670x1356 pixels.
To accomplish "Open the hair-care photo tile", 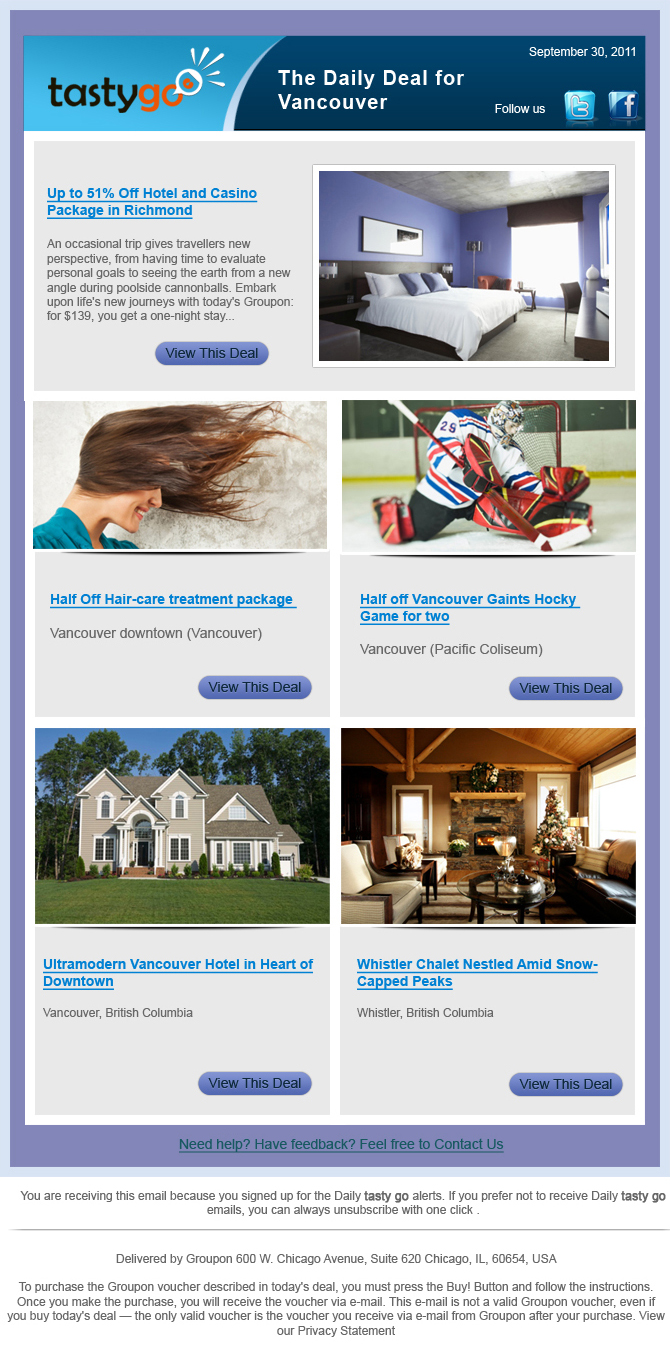I will (180, 475).
